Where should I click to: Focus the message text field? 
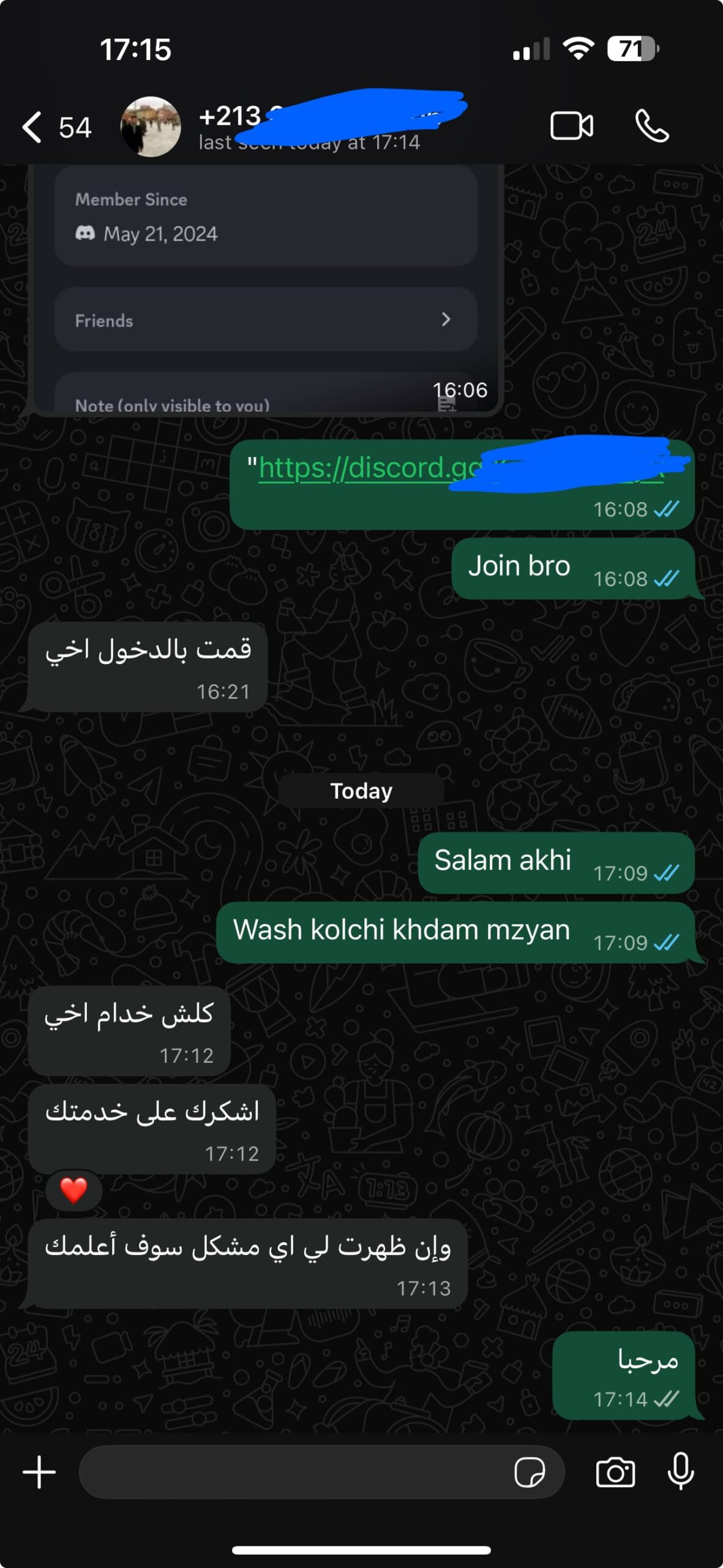point(294,1472)
